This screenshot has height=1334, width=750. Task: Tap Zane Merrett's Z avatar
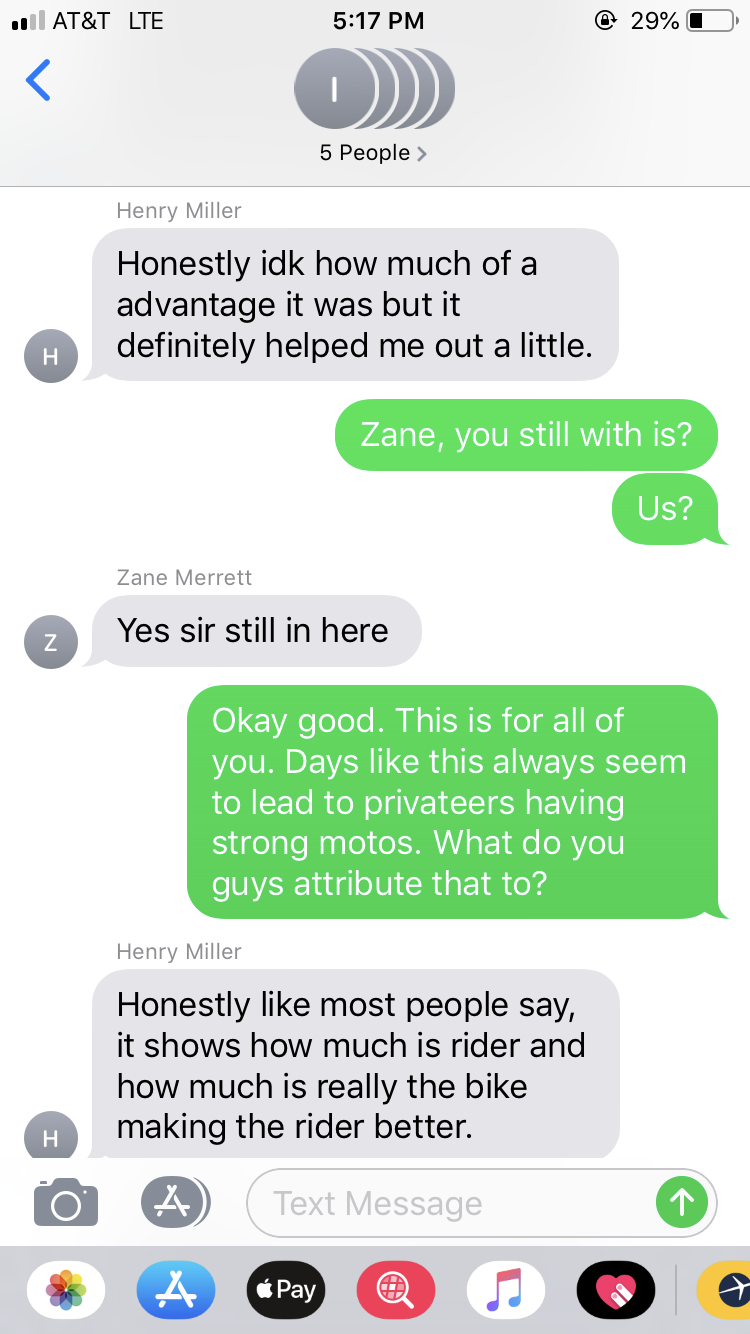(51, 642)
